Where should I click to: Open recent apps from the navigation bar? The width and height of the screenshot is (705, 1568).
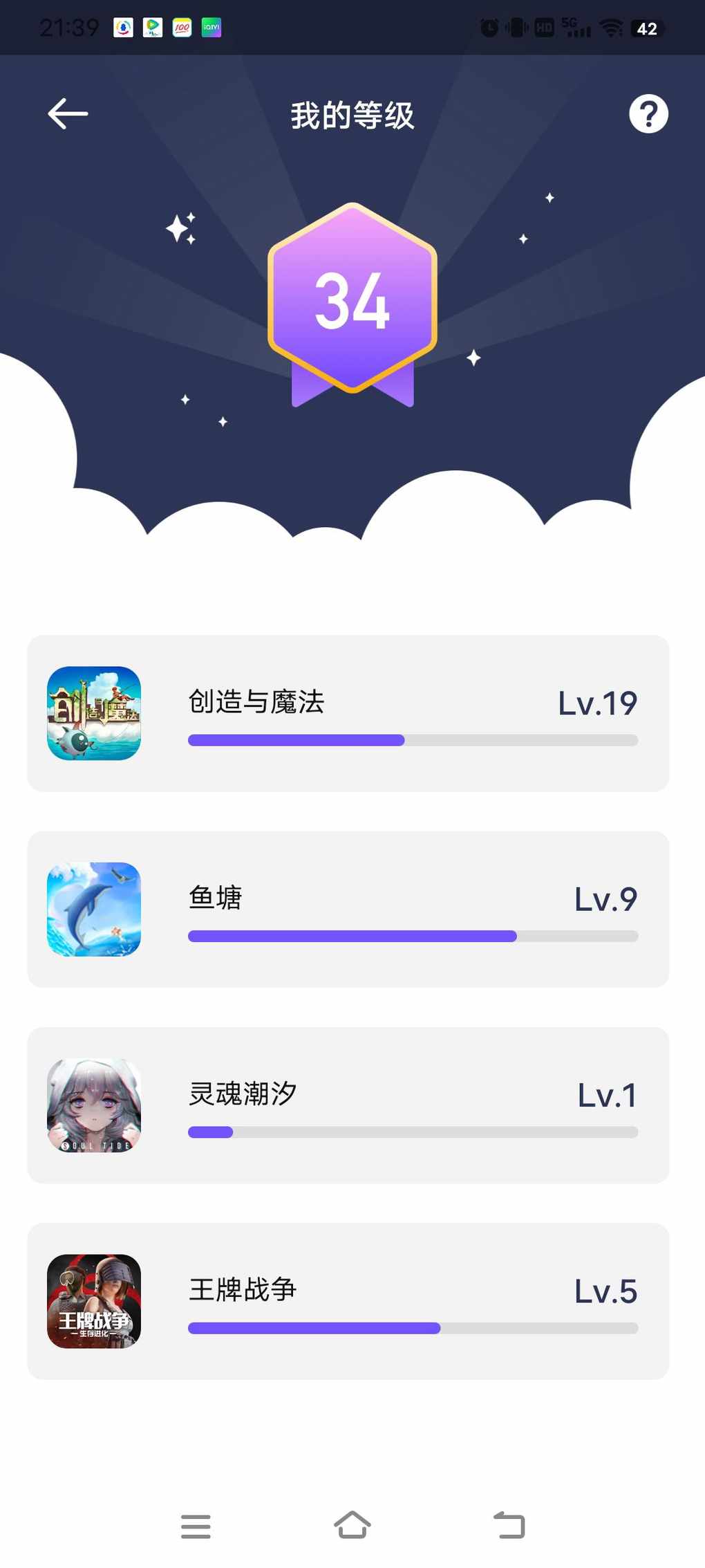pos(196,1526)
